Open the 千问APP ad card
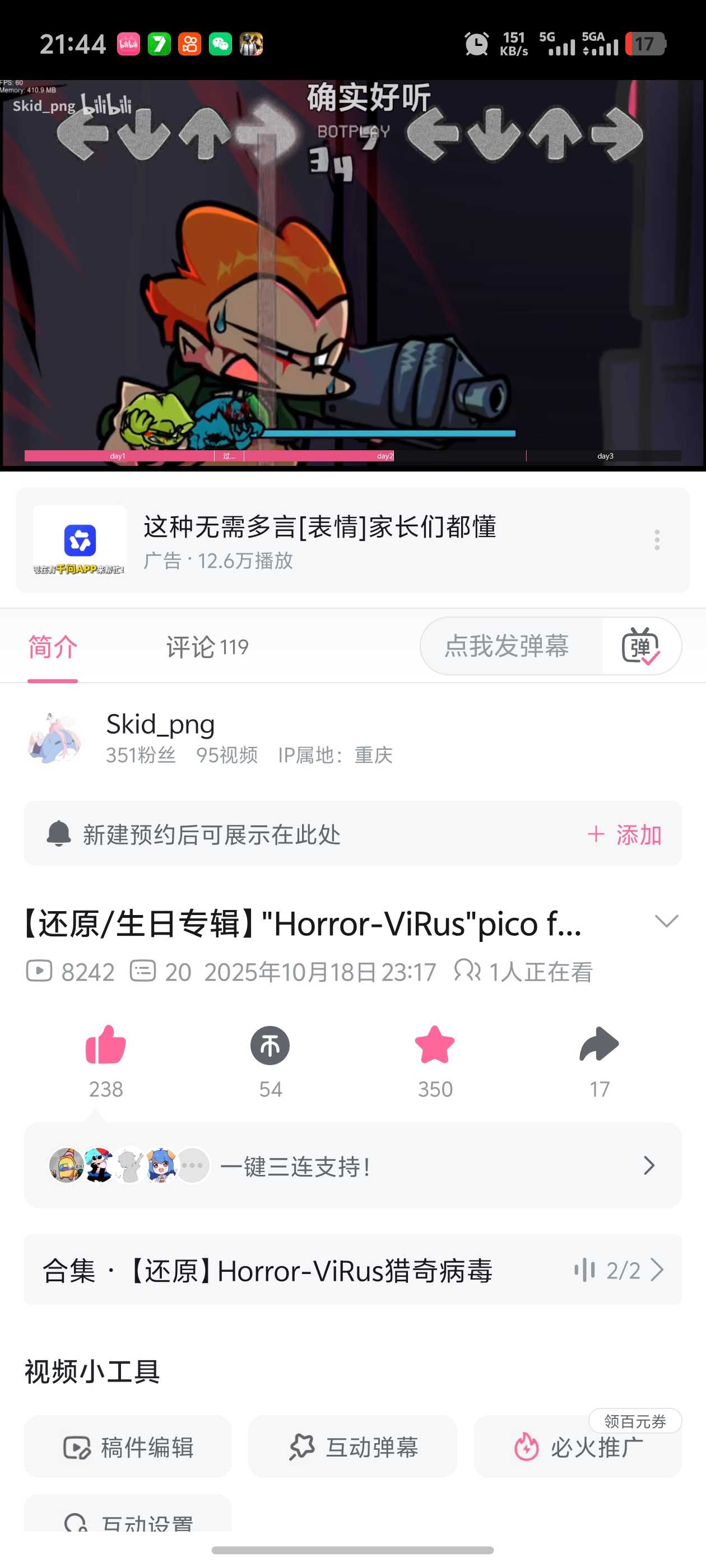Image resolution: width=706 pixels, height=1568 pixels. 319,540
